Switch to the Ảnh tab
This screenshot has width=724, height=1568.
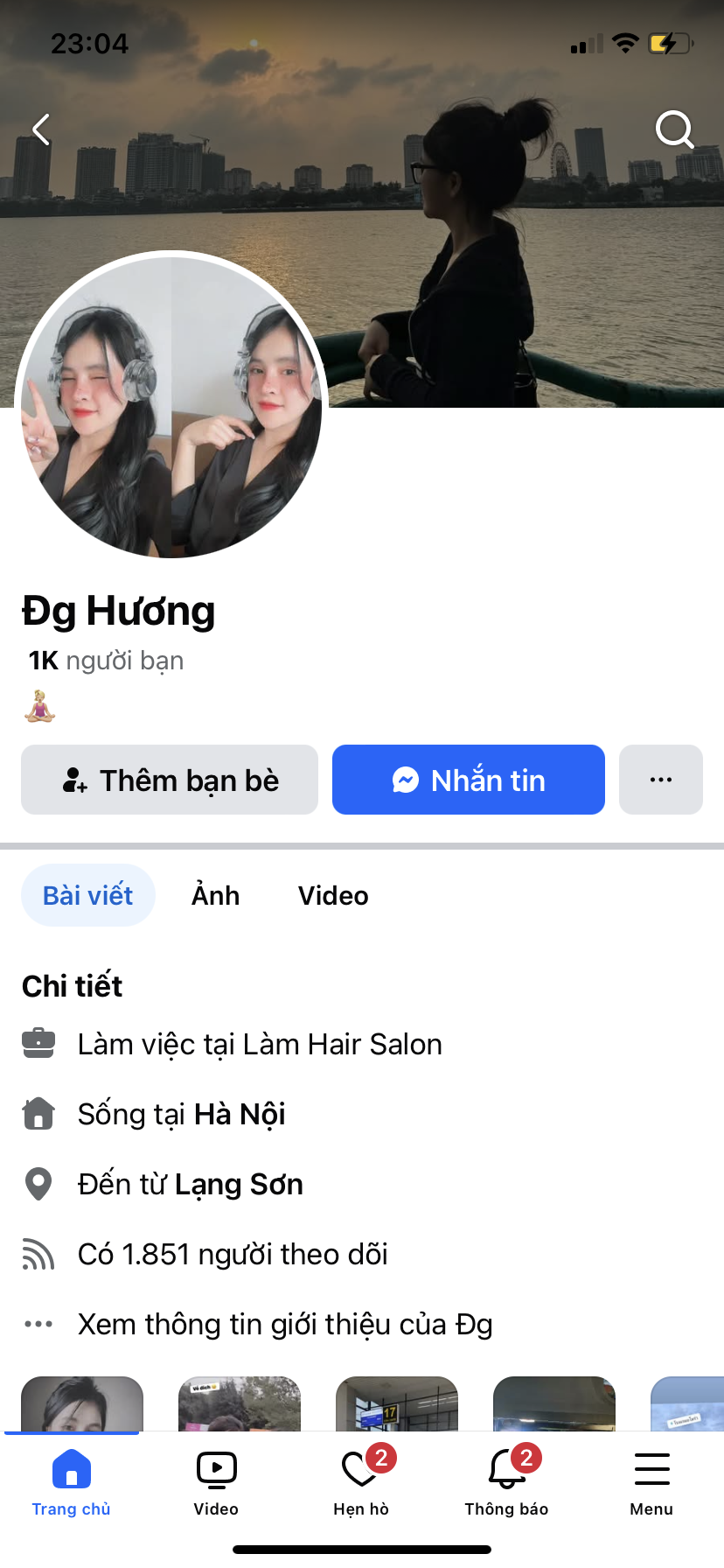pos(215,895)
